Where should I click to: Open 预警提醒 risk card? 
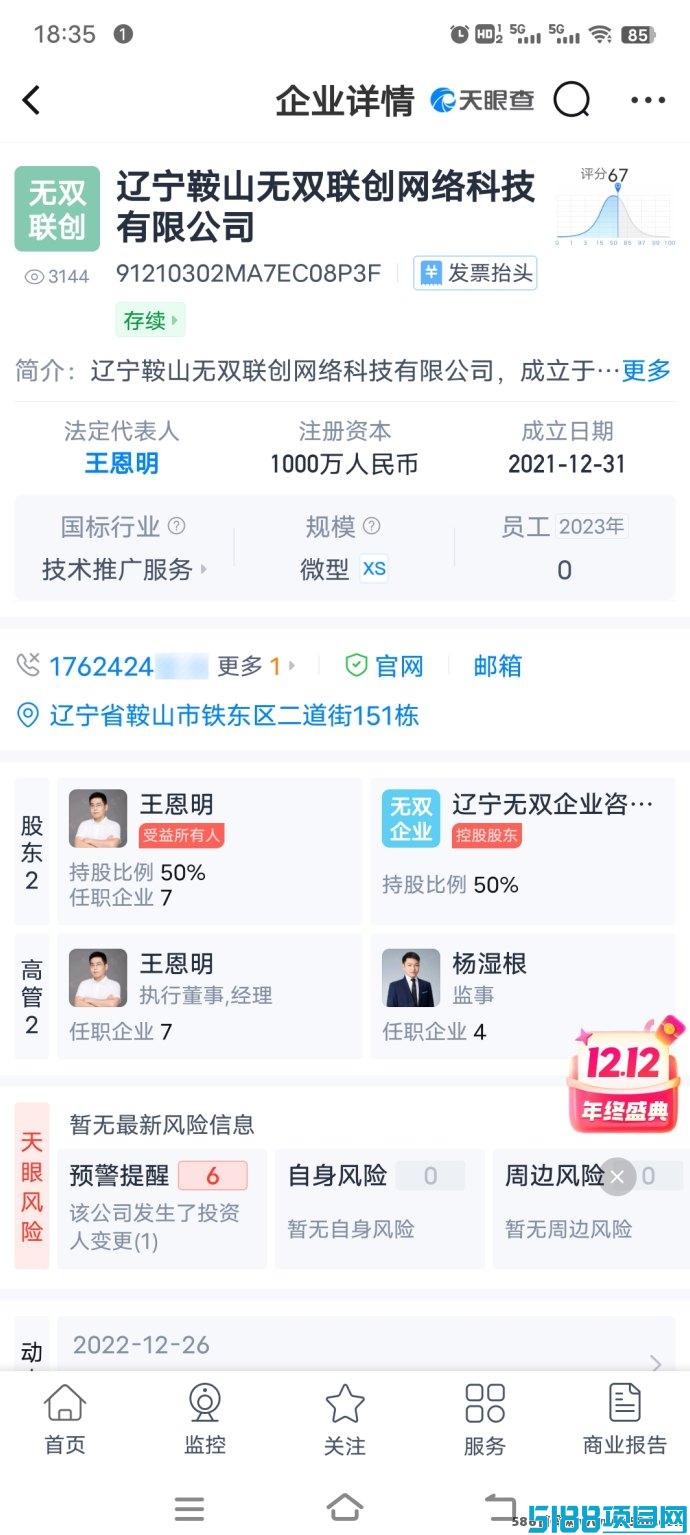162,1209
